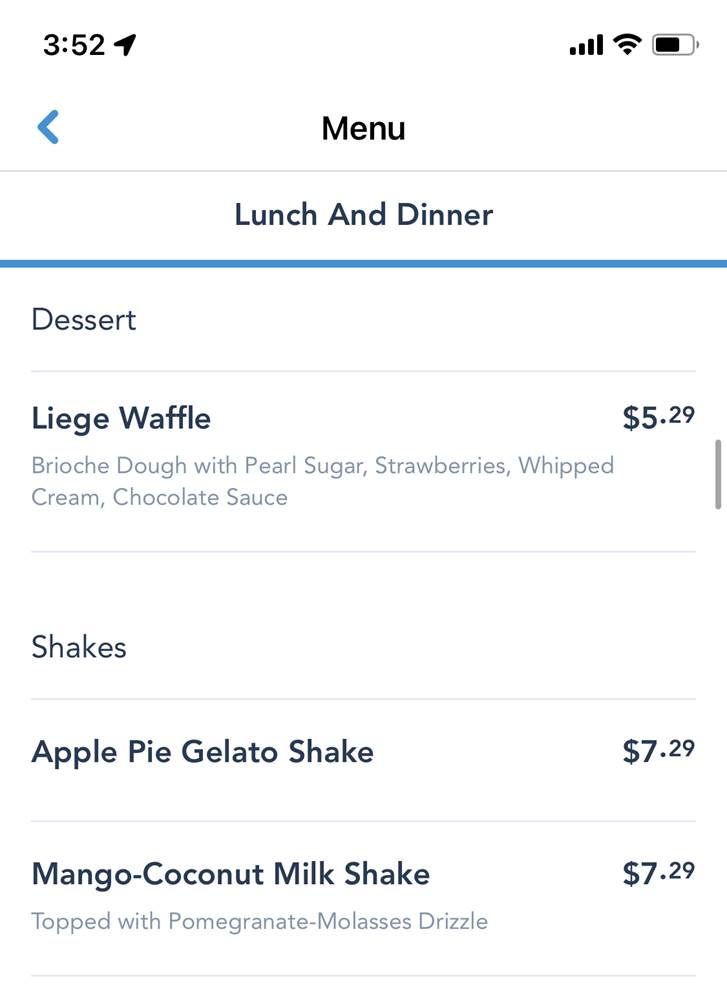Choose the Apple Pie Gelato Shake
The image size is (727, 1000).
(202, 752)
